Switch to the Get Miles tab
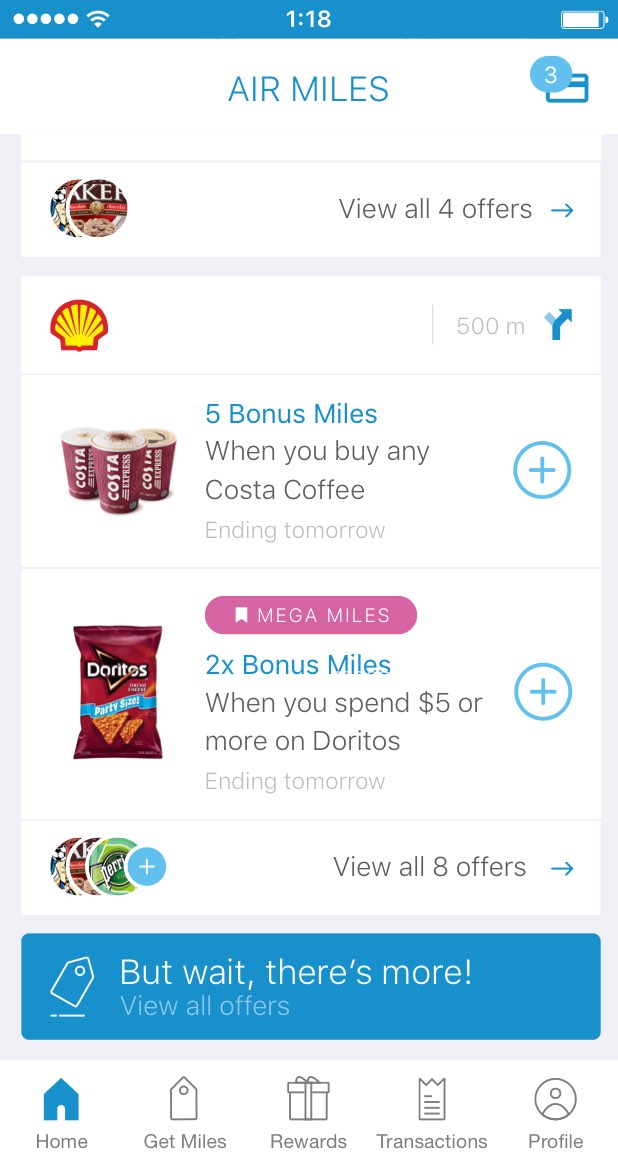This screenshot has height=1154, width=618. pos(185,1111)
